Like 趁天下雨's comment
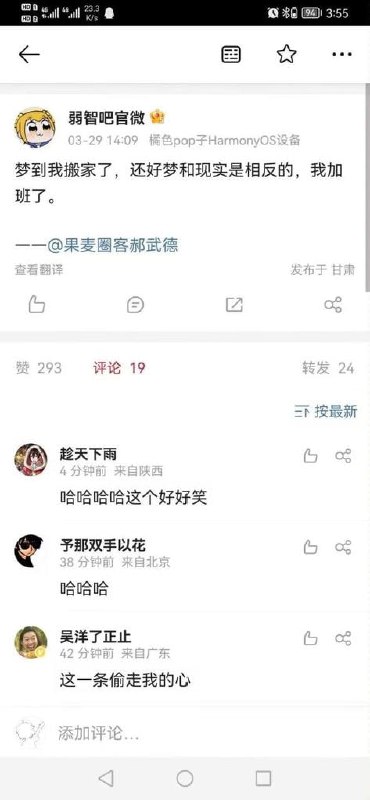This screenshot has height=800, width=370. 310,456
